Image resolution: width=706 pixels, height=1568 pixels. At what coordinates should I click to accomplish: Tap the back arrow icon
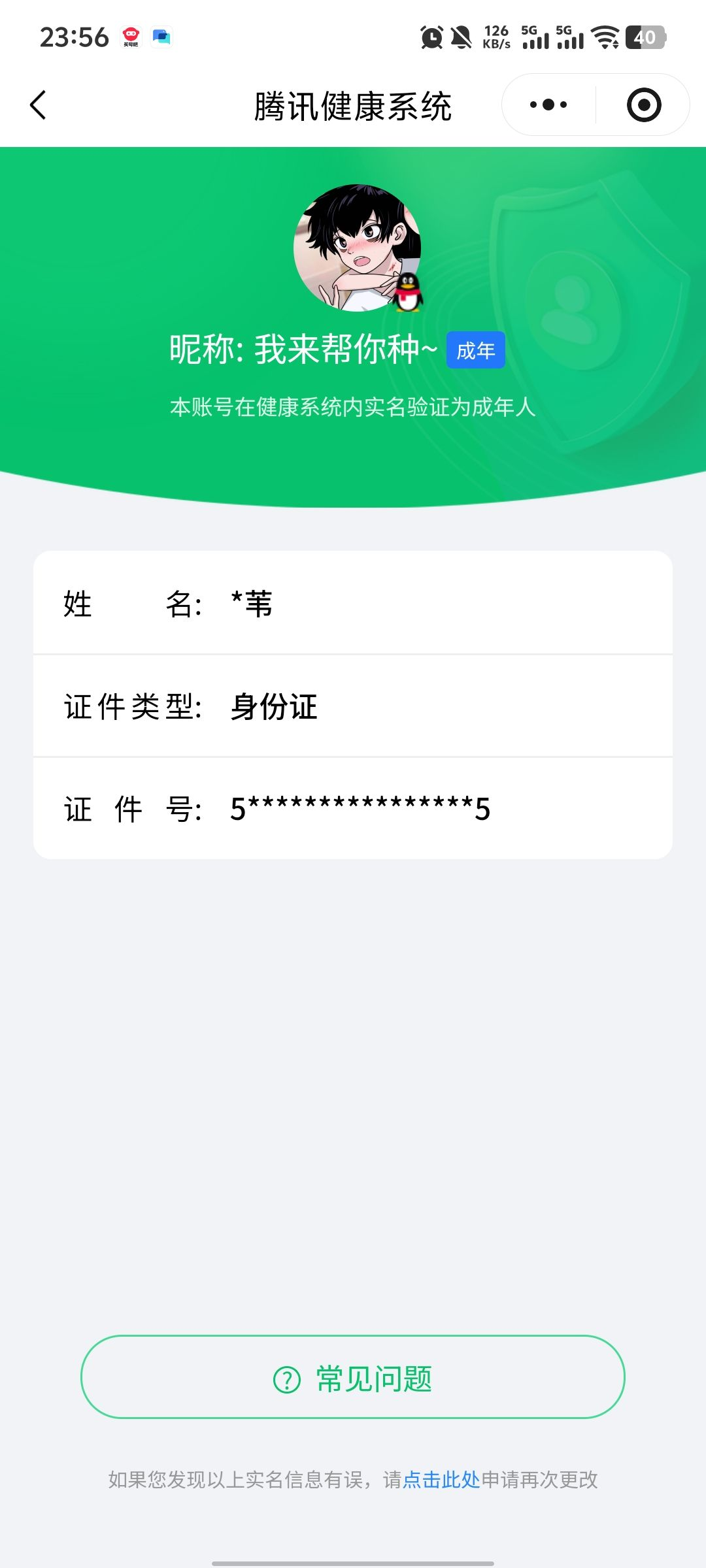click(x=38, y=105)
